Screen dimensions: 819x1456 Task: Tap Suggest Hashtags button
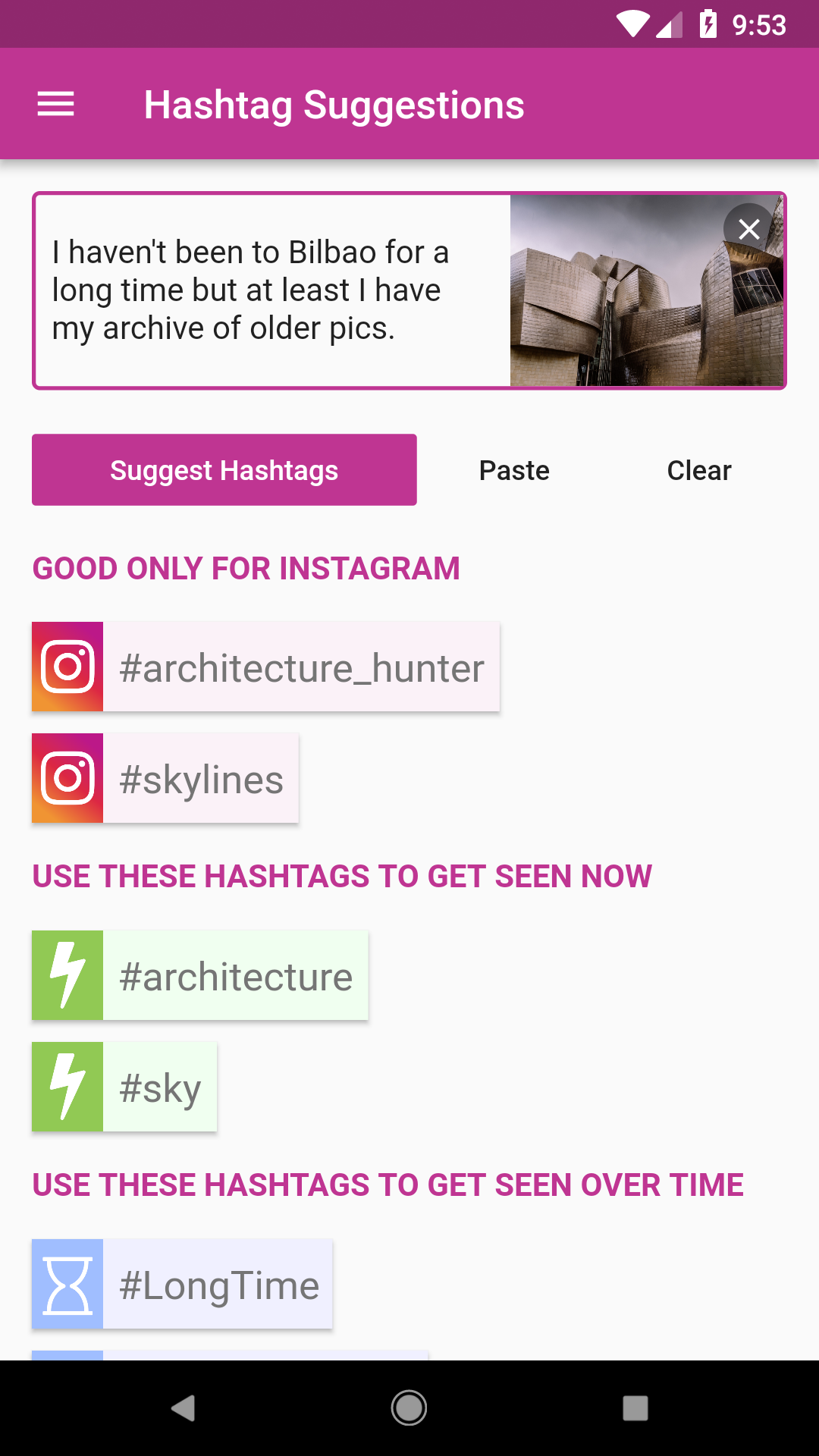[224, 470]
